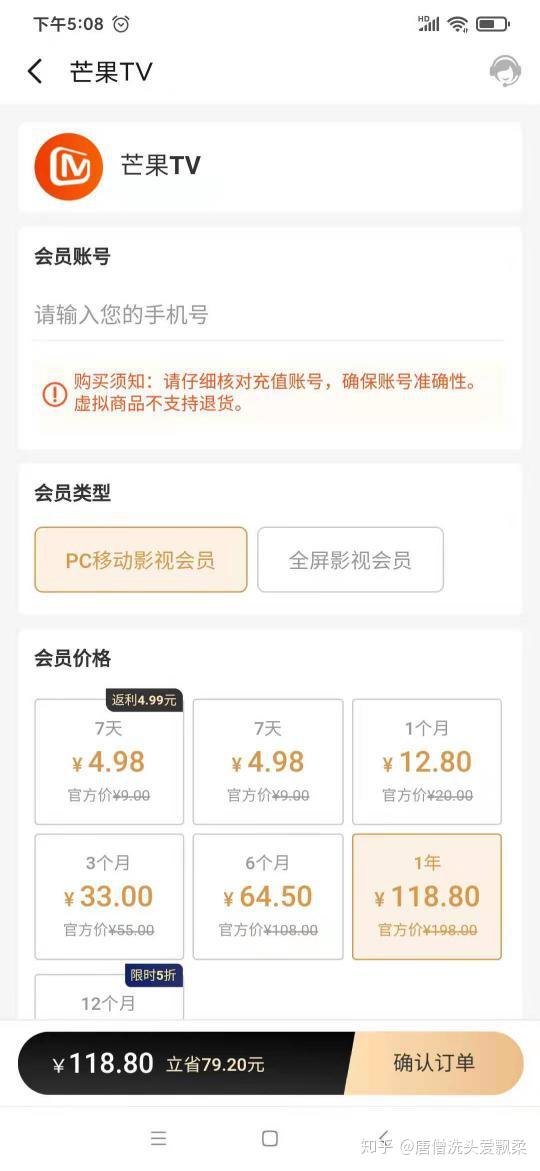The image size is (540, 1171).
Task: Tap the phone number input field
Action: point(269,314)
